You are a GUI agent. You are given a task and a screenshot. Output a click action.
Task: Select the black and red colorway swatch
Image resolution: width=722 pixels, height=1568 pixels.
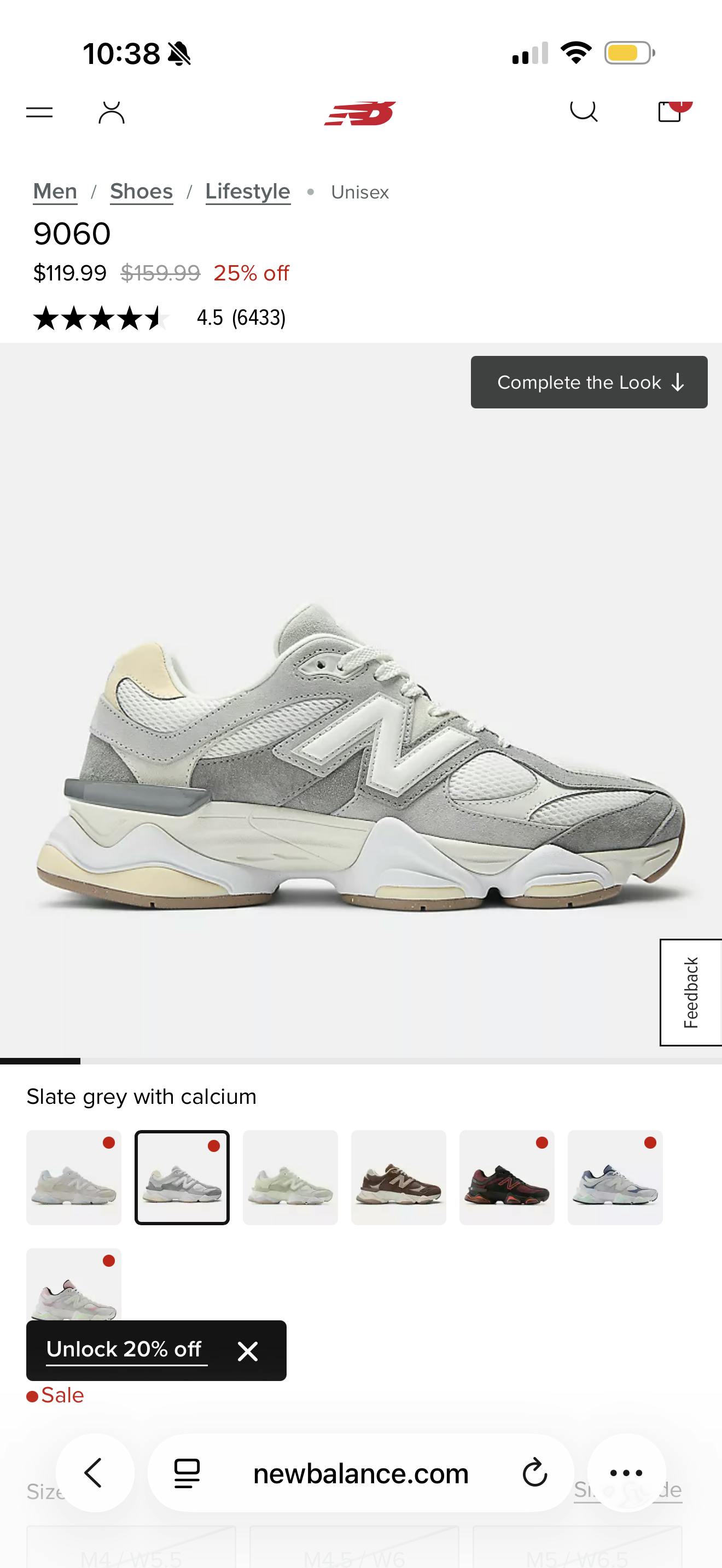click(506, 1178)
